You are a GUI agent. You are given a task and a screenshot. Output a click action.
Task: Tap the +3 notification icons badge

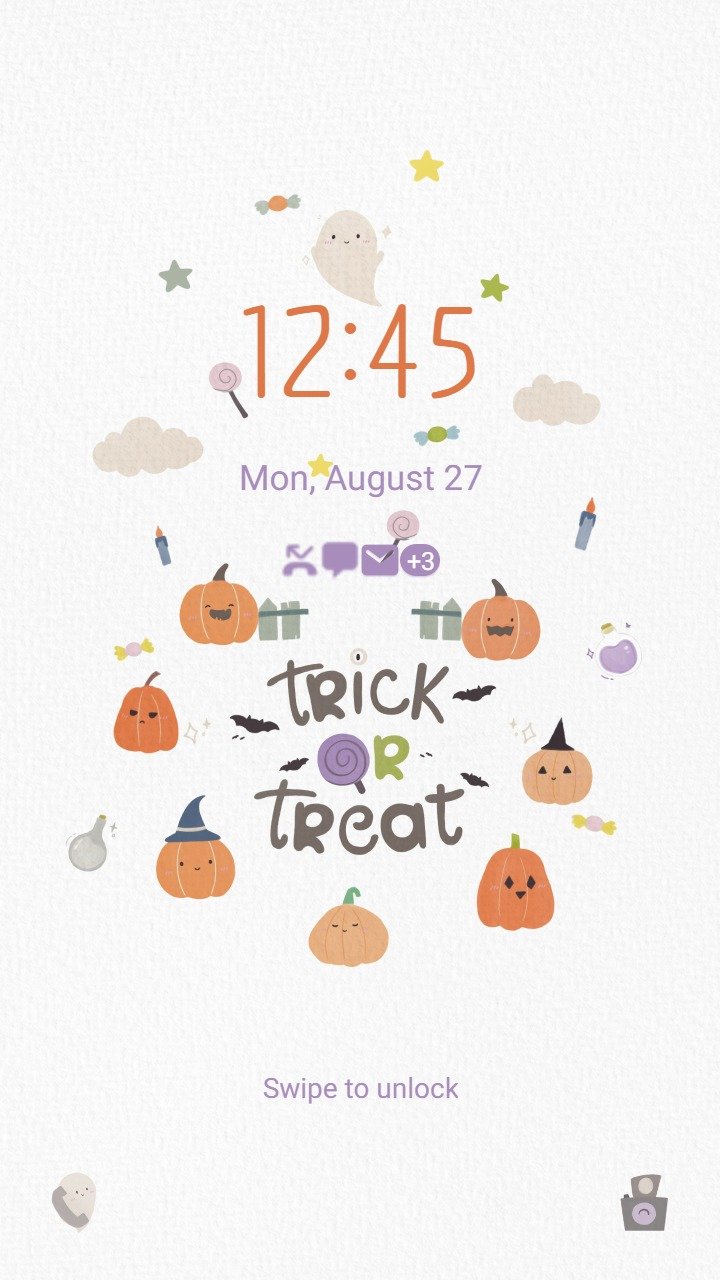pos(420,561)
